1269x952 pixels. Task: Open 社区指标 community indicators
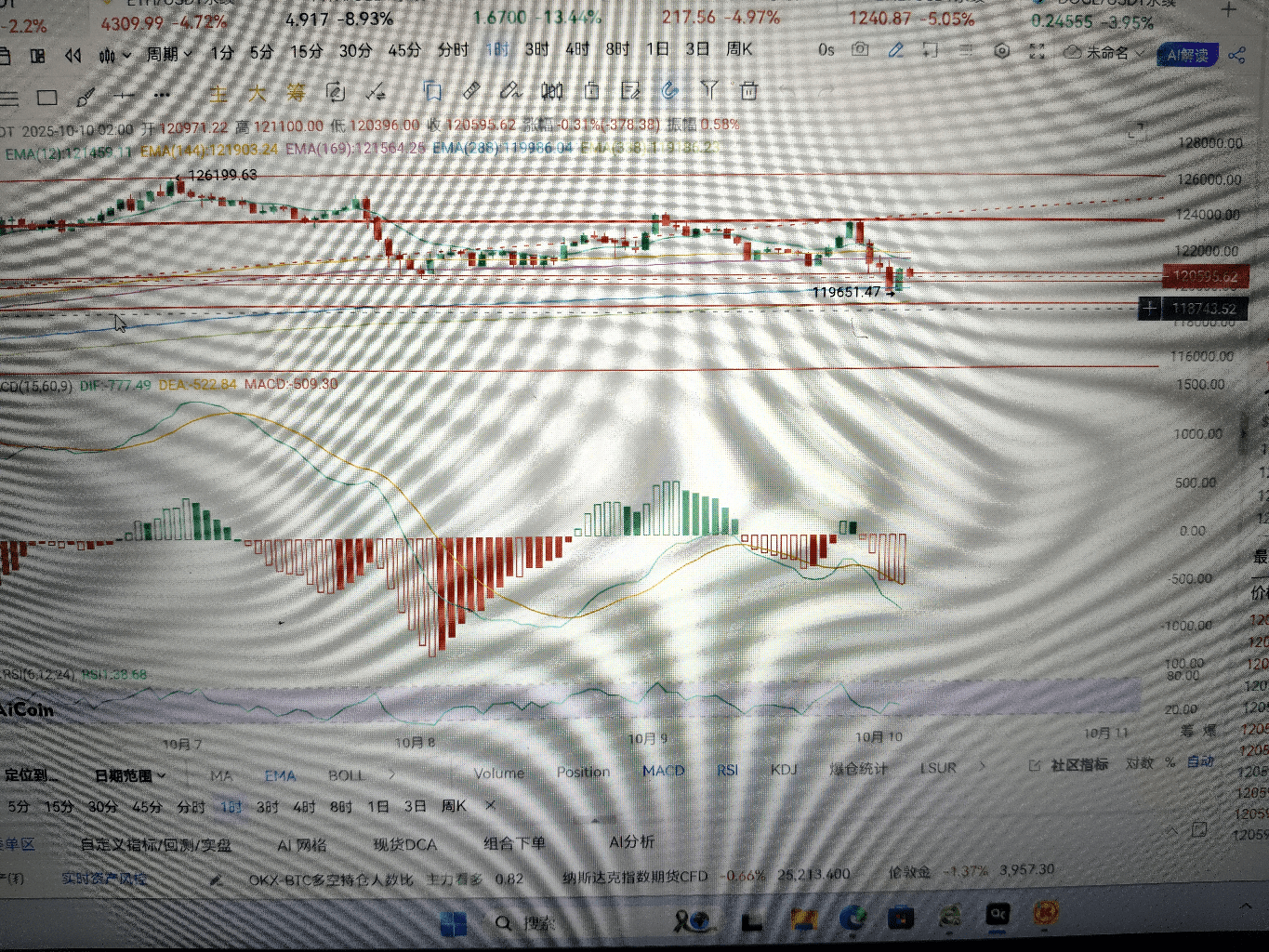[x=1078, y=764]
